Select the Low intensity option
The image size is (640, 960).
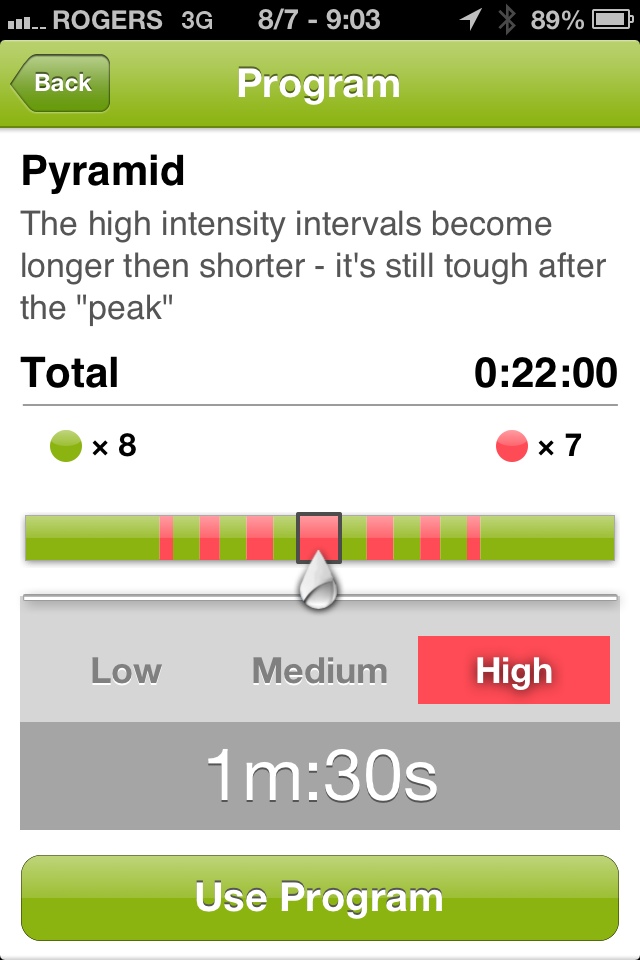coord(126,671)
